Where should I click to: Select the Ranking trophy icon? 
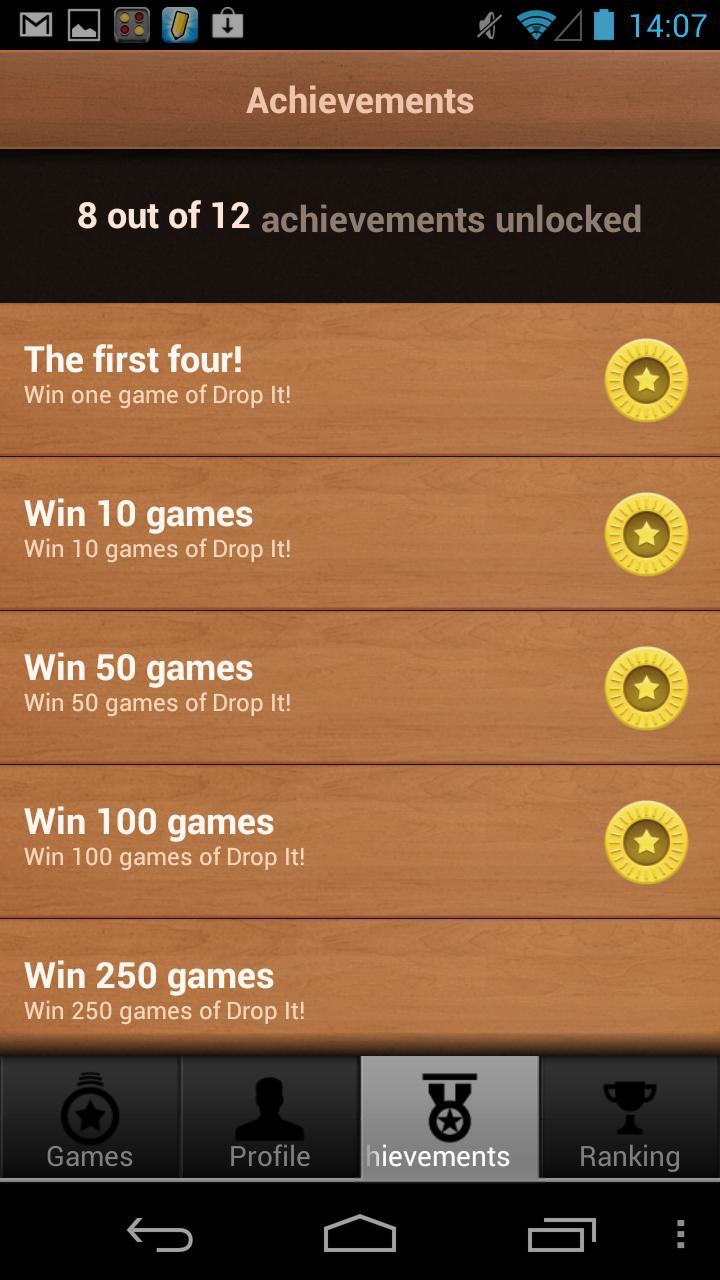[x=629, y=1100]
